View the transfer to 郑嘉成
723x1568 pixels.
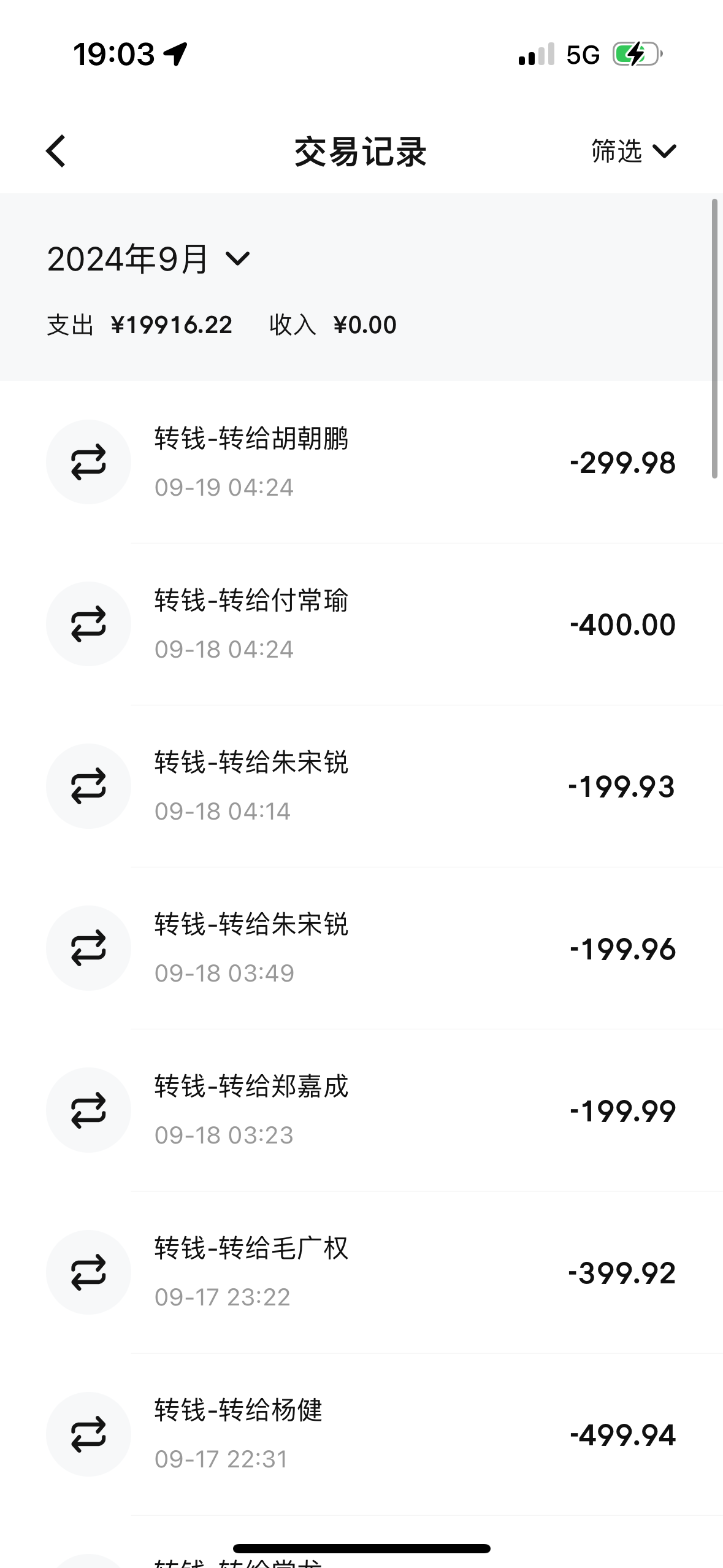[x=361, y=1110]
